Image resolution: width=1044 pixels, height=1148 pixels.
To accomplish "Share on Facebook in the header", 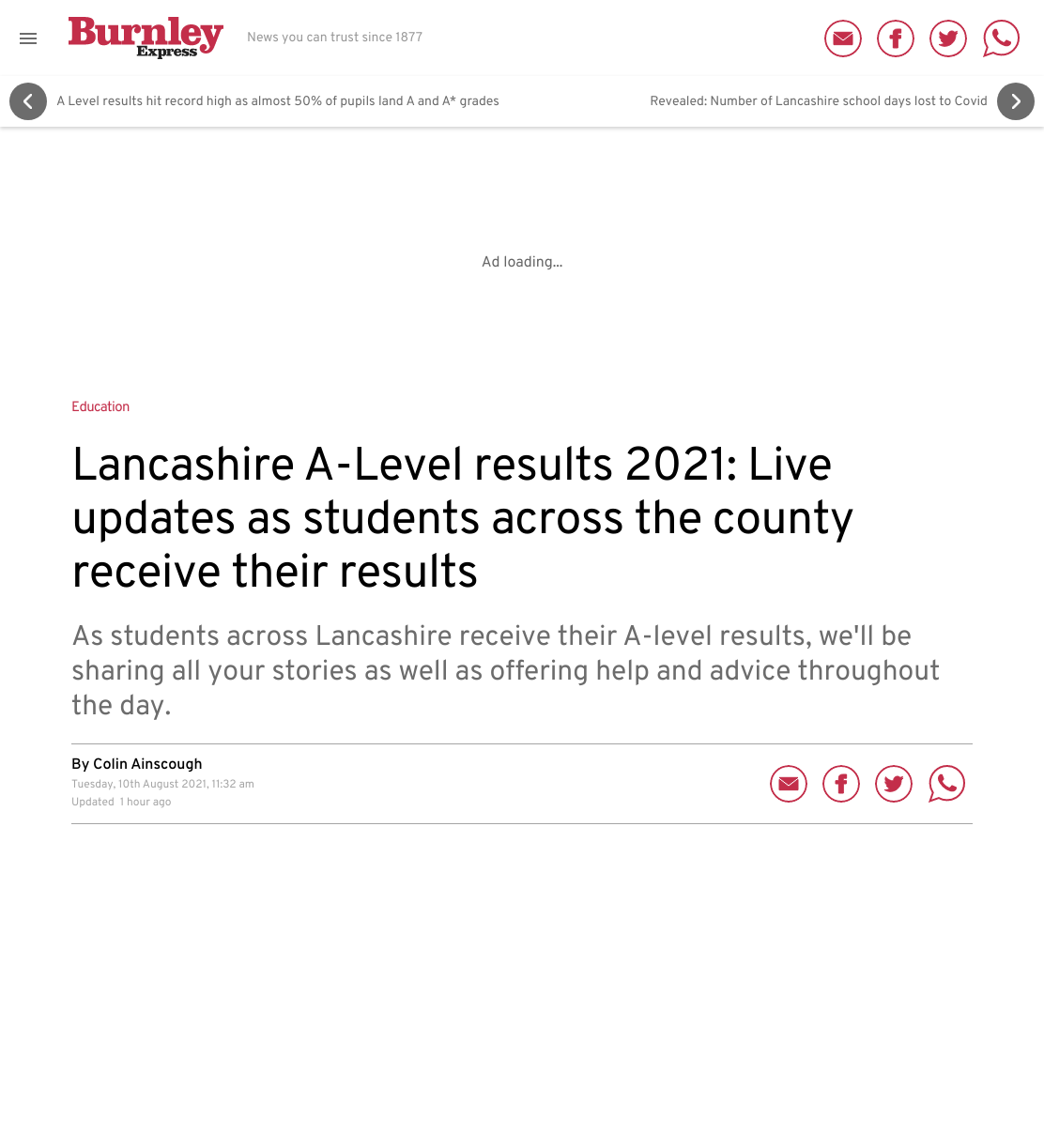I will coord(896,38).
